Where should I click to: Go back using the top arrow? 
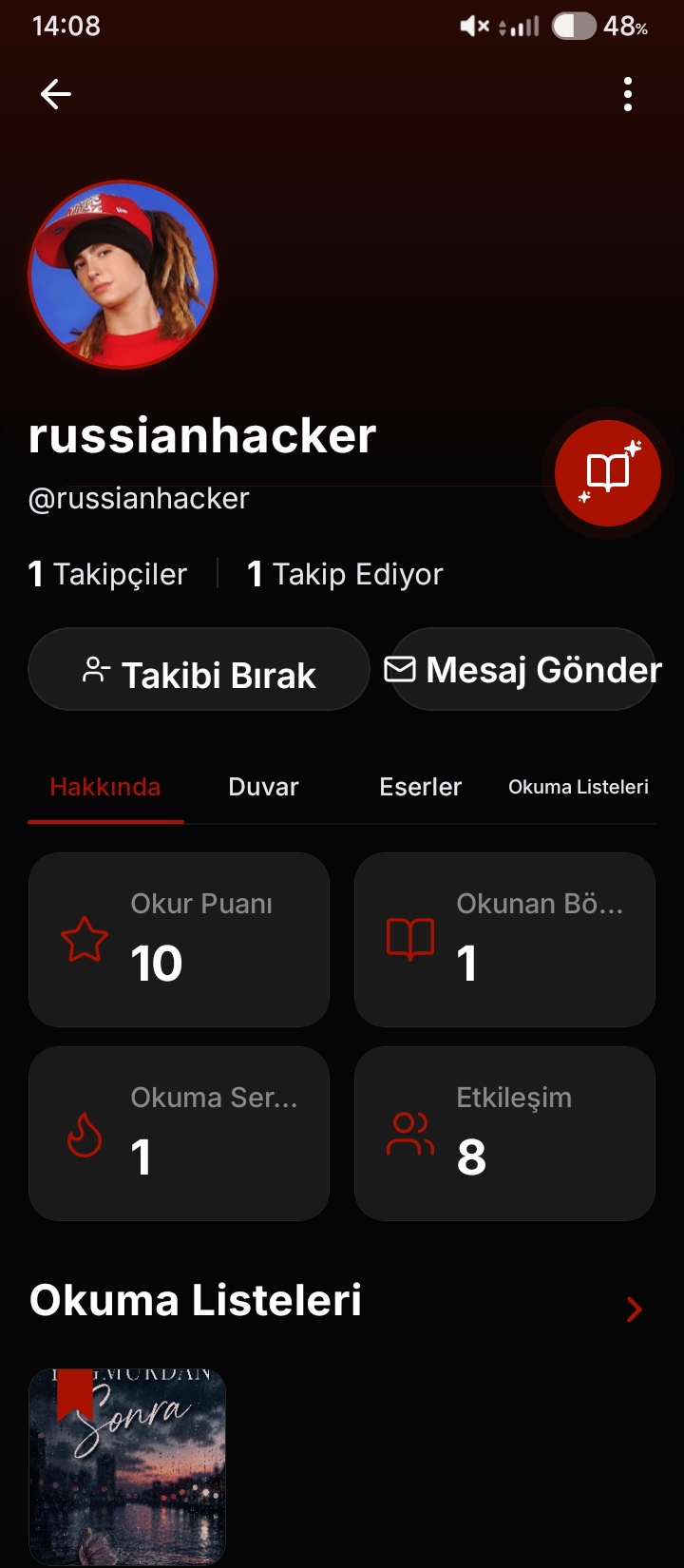pos(56,94)
